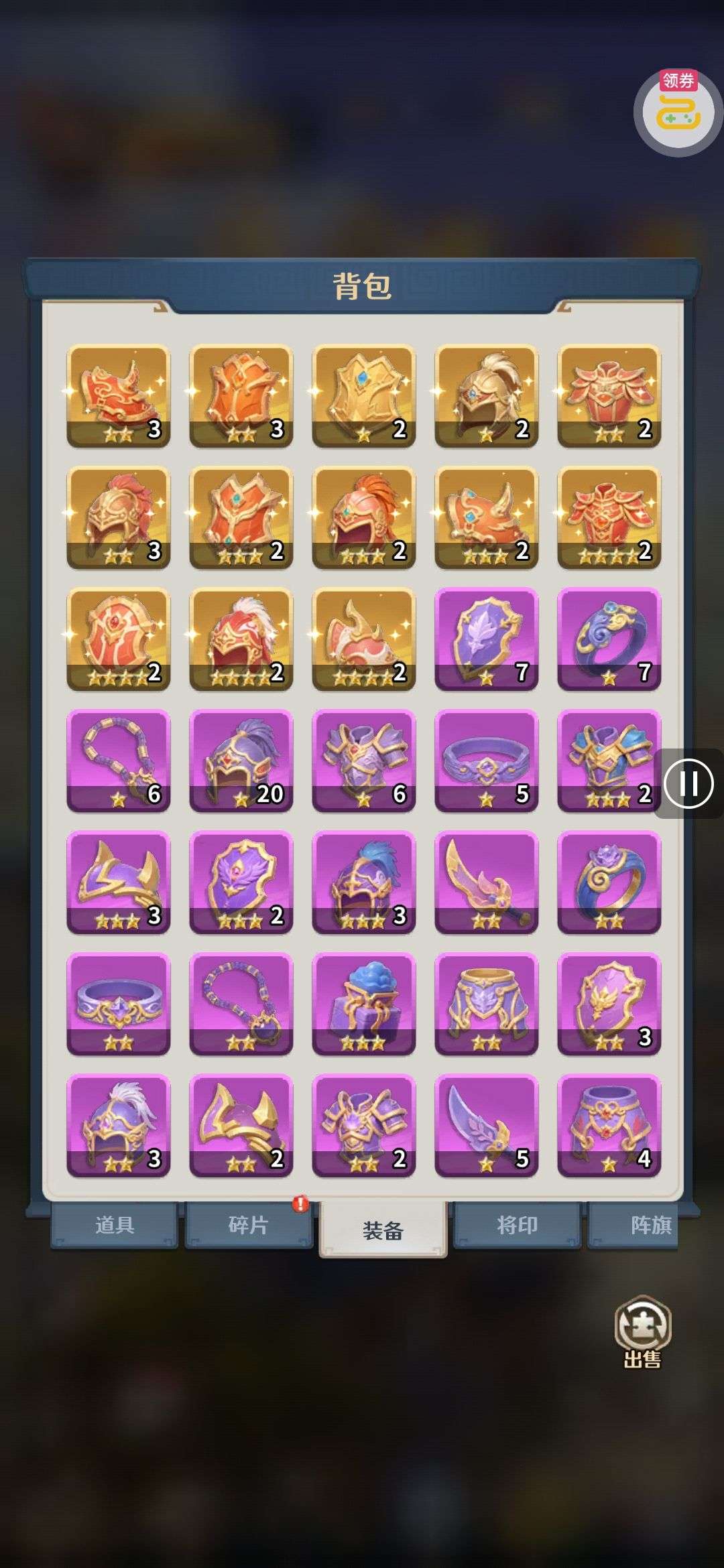Select the four-star red round shield
Image resolution: width=724 pixels, height=1568 pixels.
pyautogui.click(x=119, y=639)
